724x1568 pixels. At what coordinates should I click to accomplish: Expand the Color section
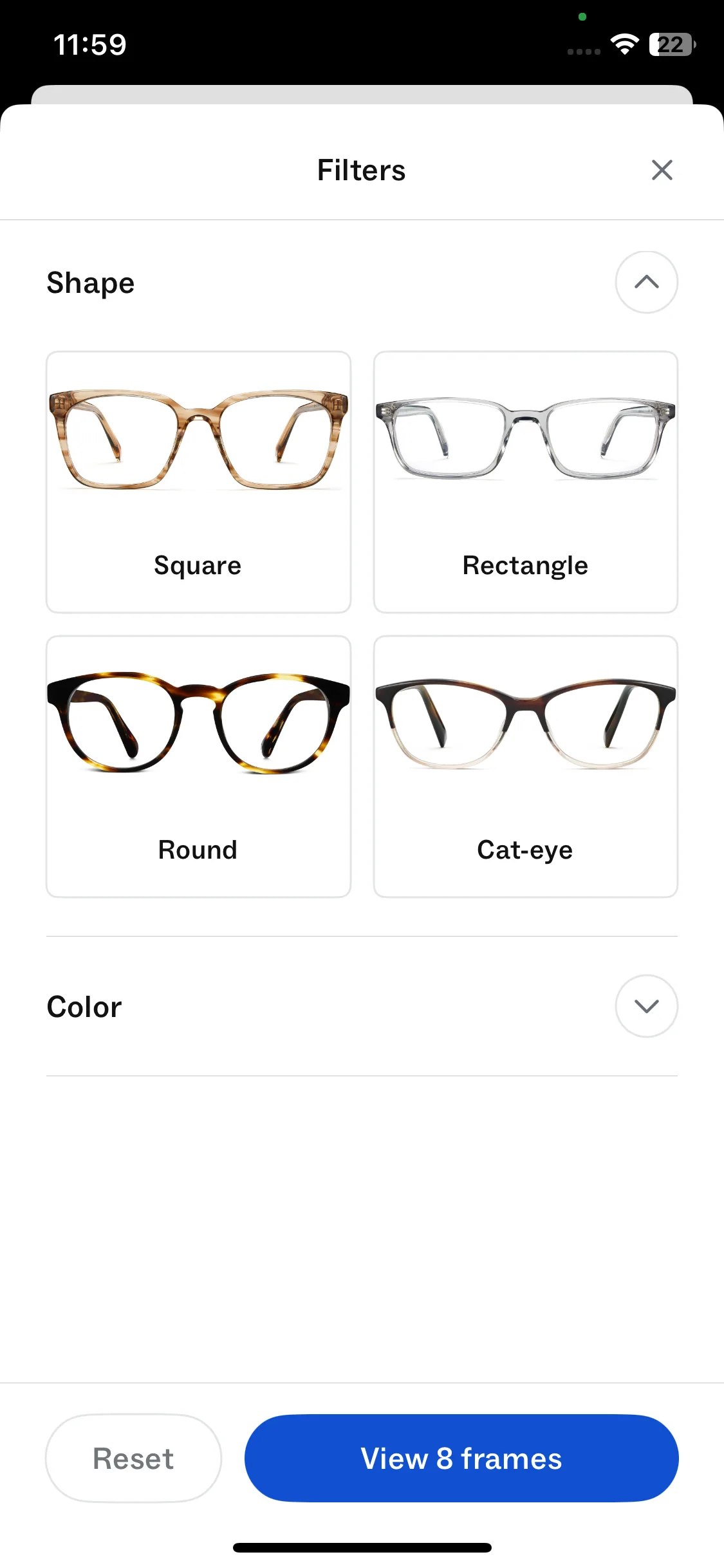pos(646,1006)
